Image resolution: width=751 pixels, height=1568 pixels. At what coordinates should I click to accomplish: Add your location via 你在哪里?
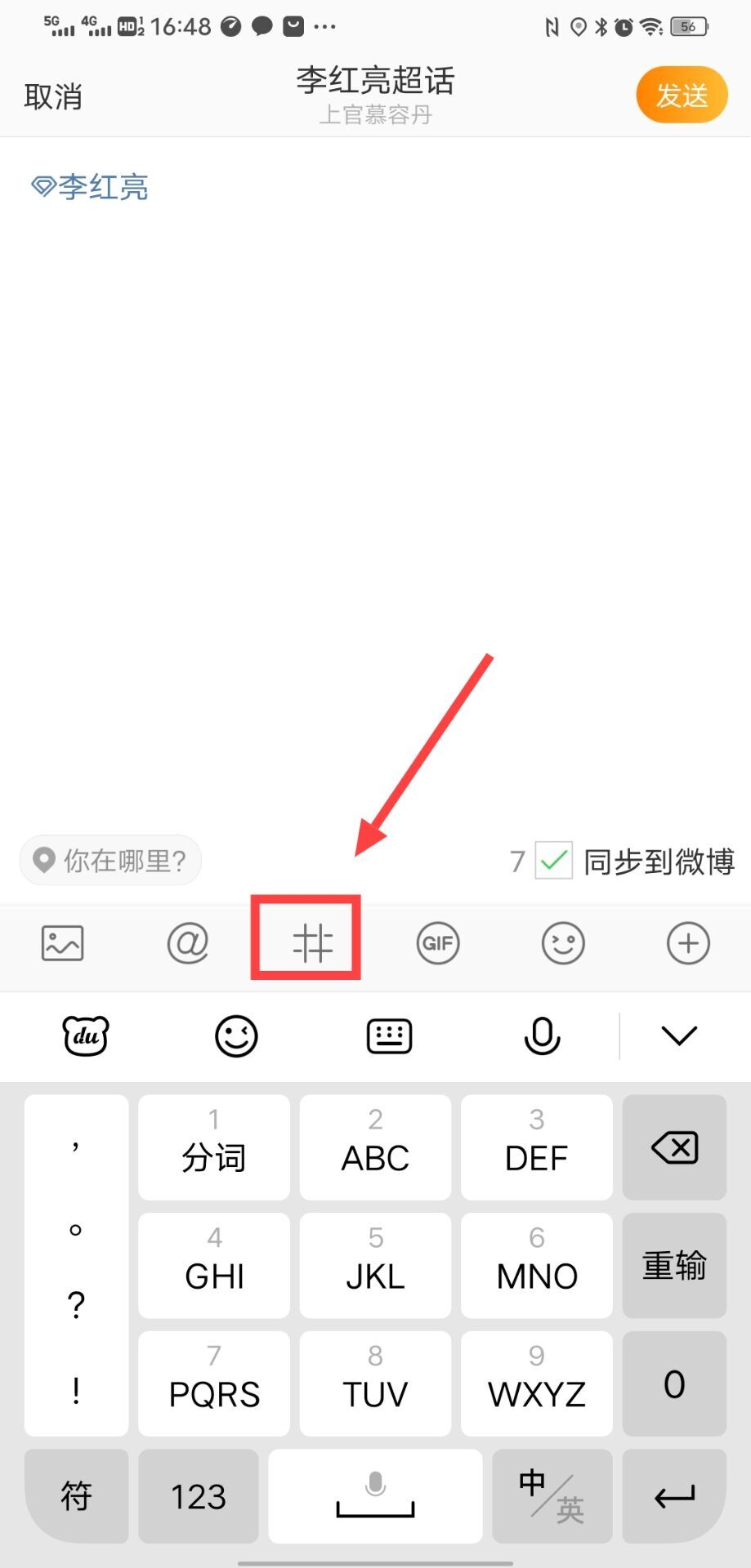111,860
